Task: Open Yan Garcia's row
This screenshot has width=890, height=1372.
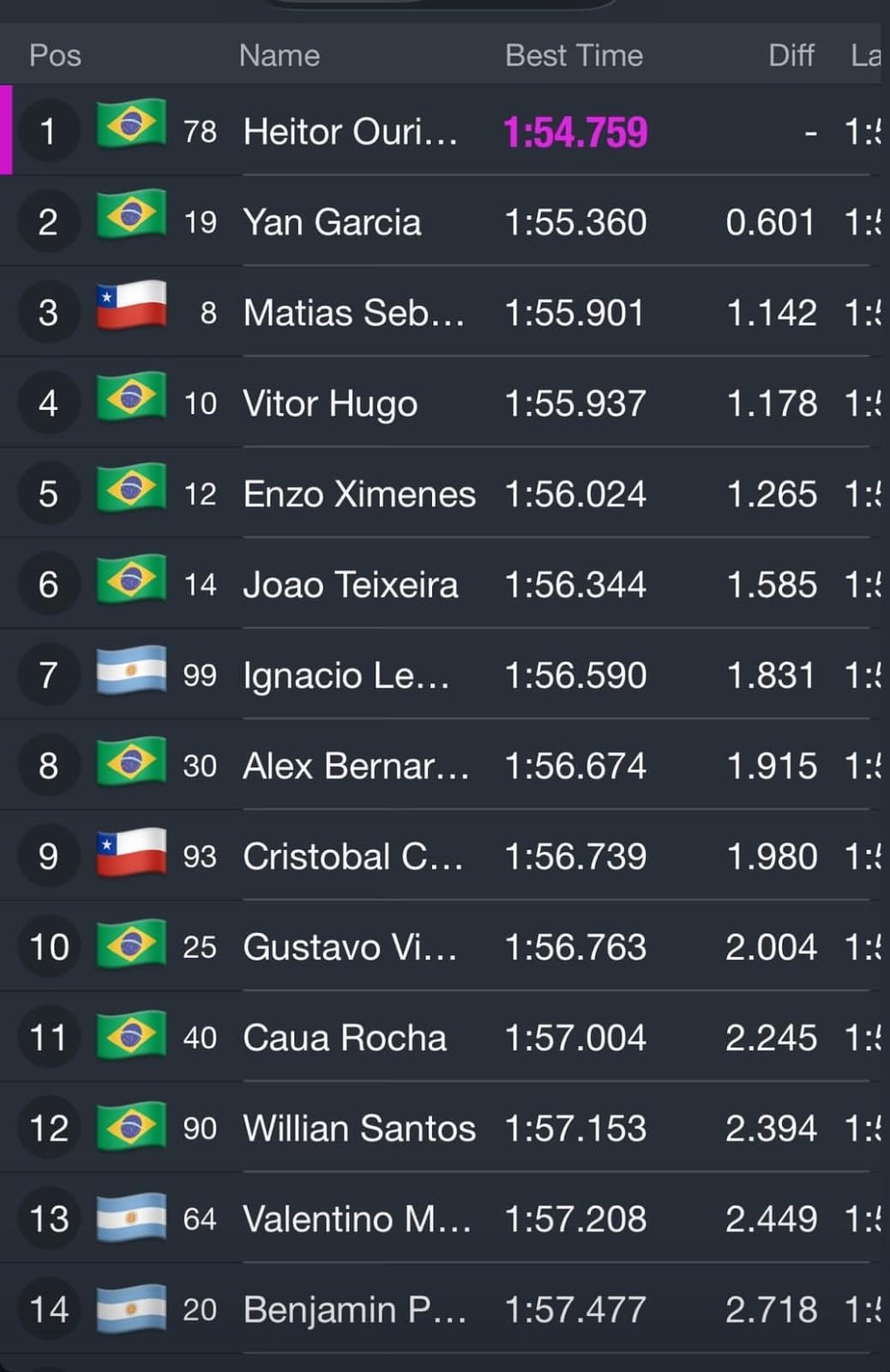Action: pyautogui.click(x=445, y=221)
